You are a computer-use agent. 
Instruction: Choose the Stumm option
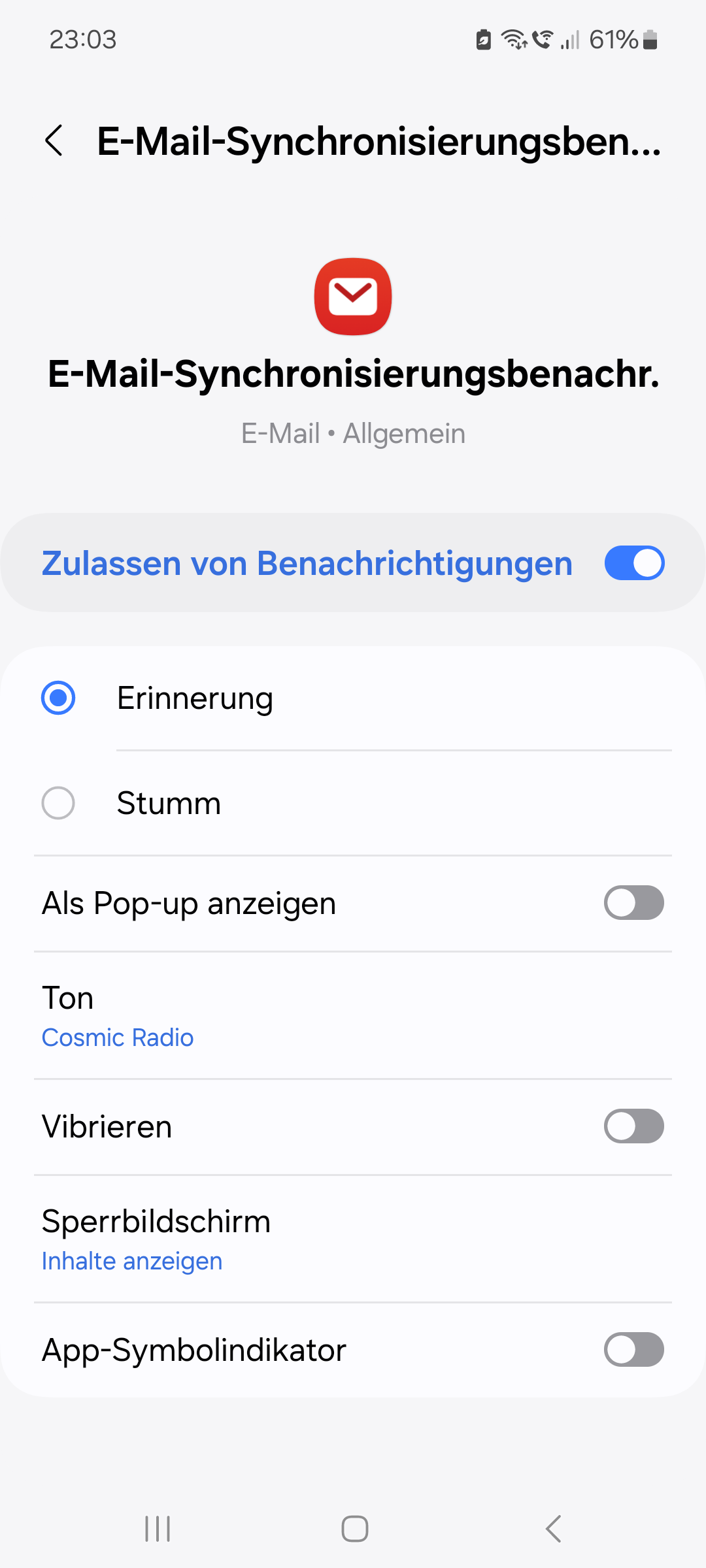click(x=58, y=803)
